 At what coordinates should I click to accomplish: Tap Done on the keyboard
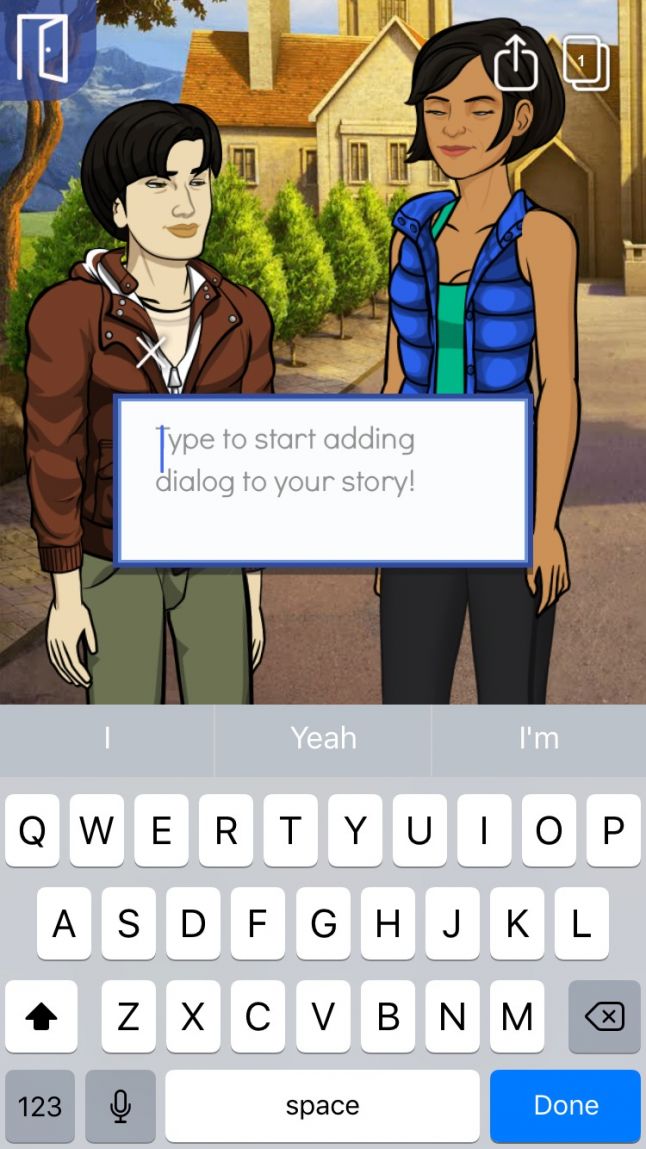click(565, 1105)
